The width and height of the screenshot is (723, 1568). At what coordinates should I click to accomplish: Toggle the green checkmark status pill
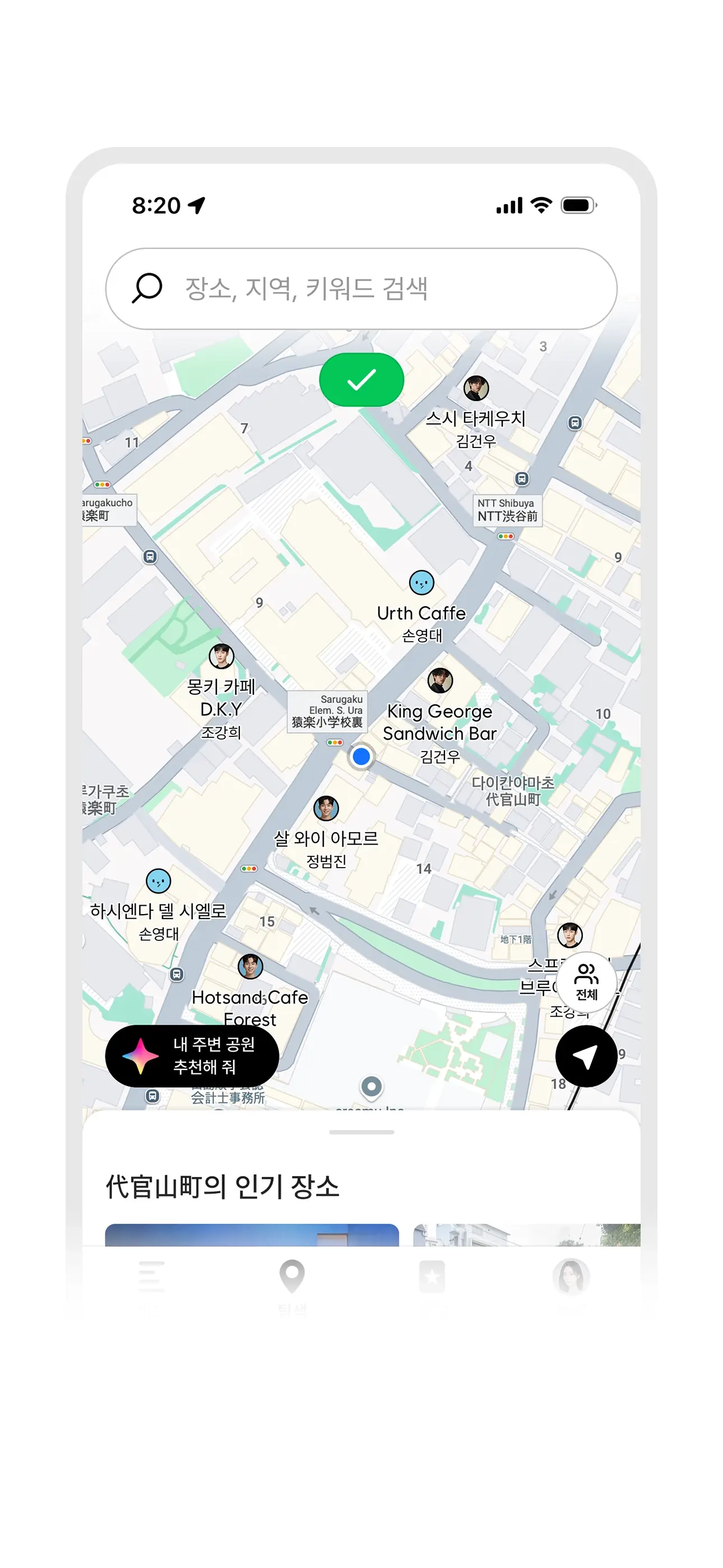click(361, 379)
